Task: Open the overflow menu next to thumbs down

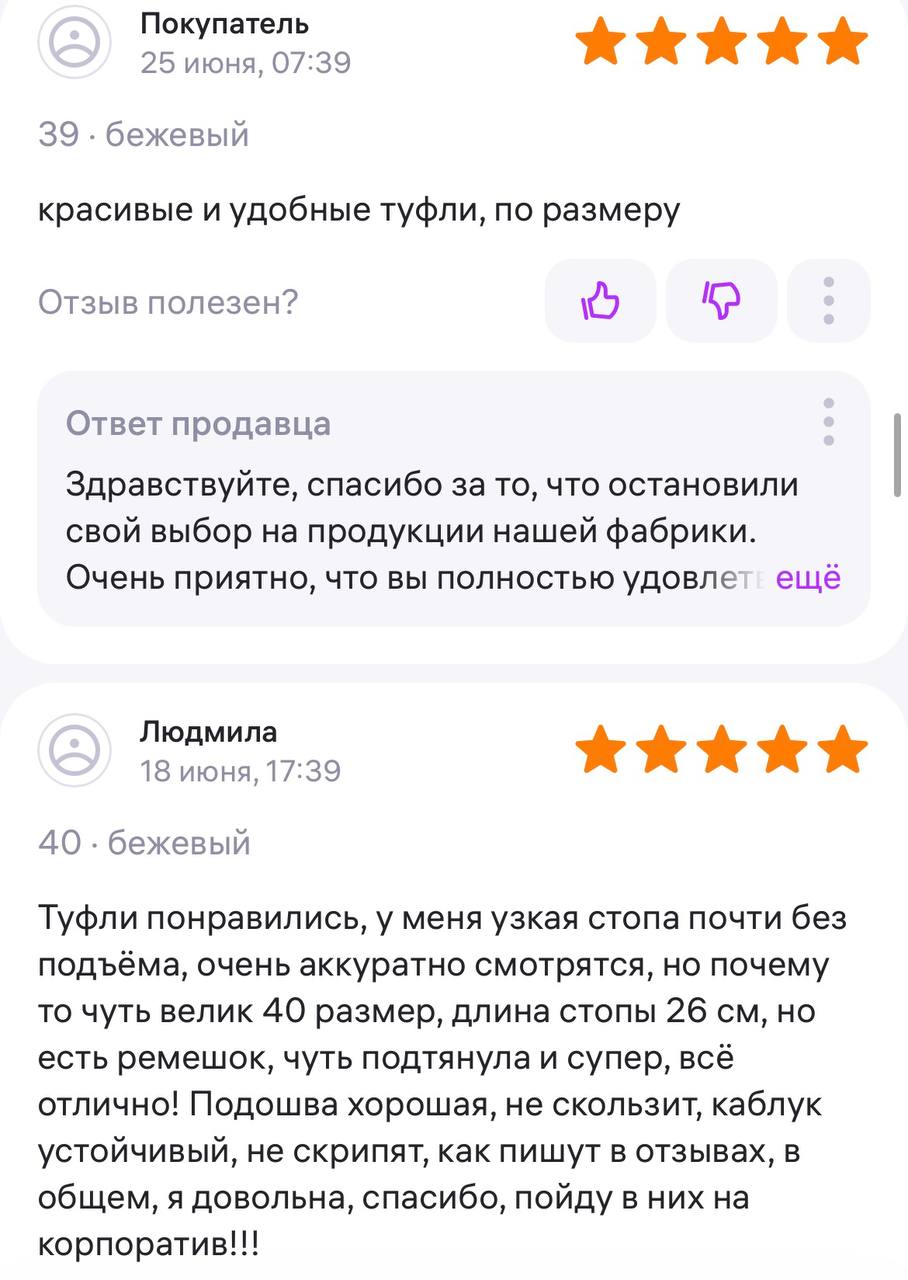Action: (x=828, y=300)
